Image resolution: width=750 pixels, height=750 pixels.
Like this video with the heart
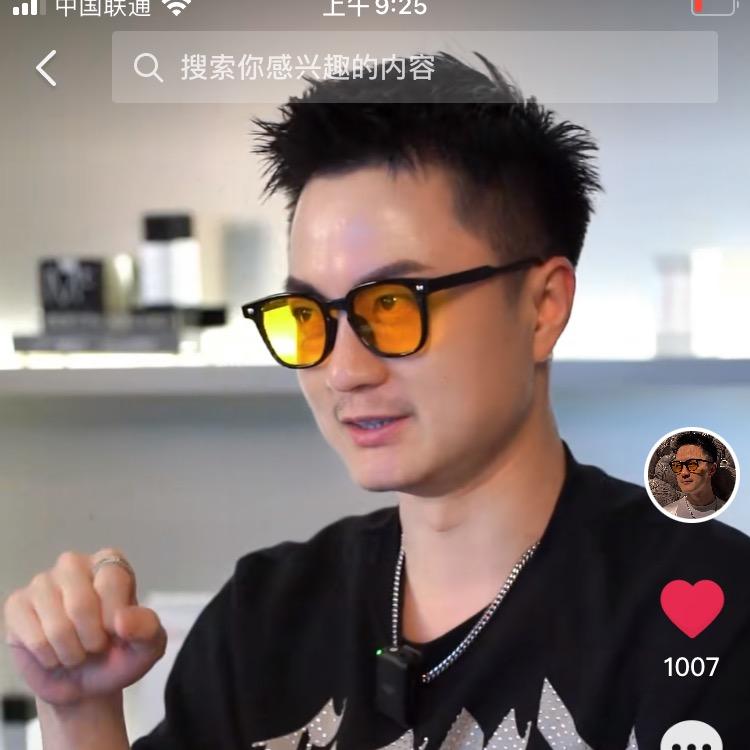[691, 608]
